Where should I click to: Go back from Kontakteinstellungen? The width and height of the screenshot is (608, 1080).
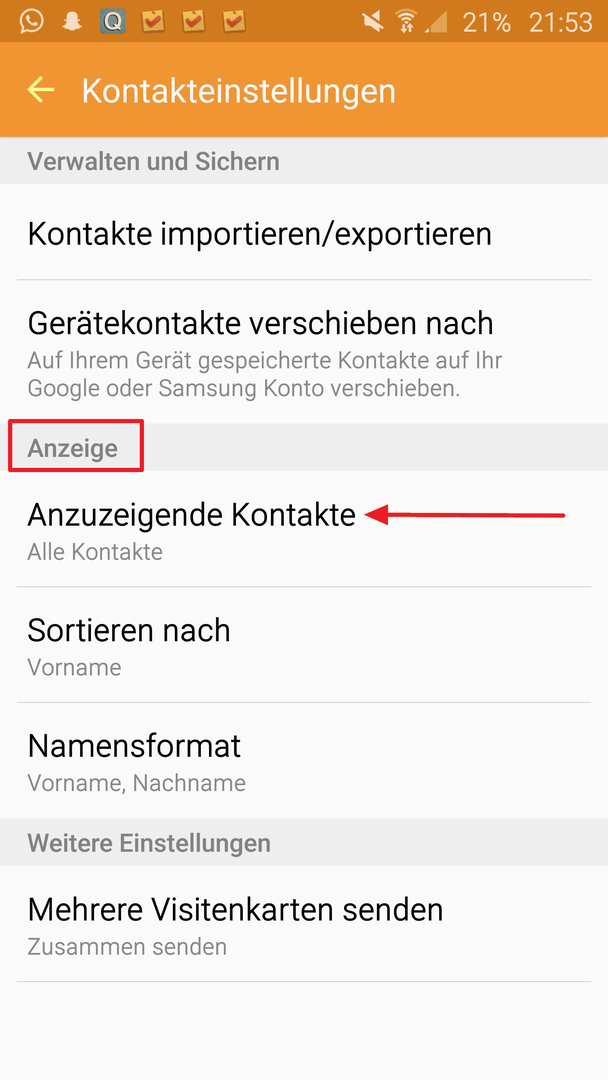tap(40, 90)
